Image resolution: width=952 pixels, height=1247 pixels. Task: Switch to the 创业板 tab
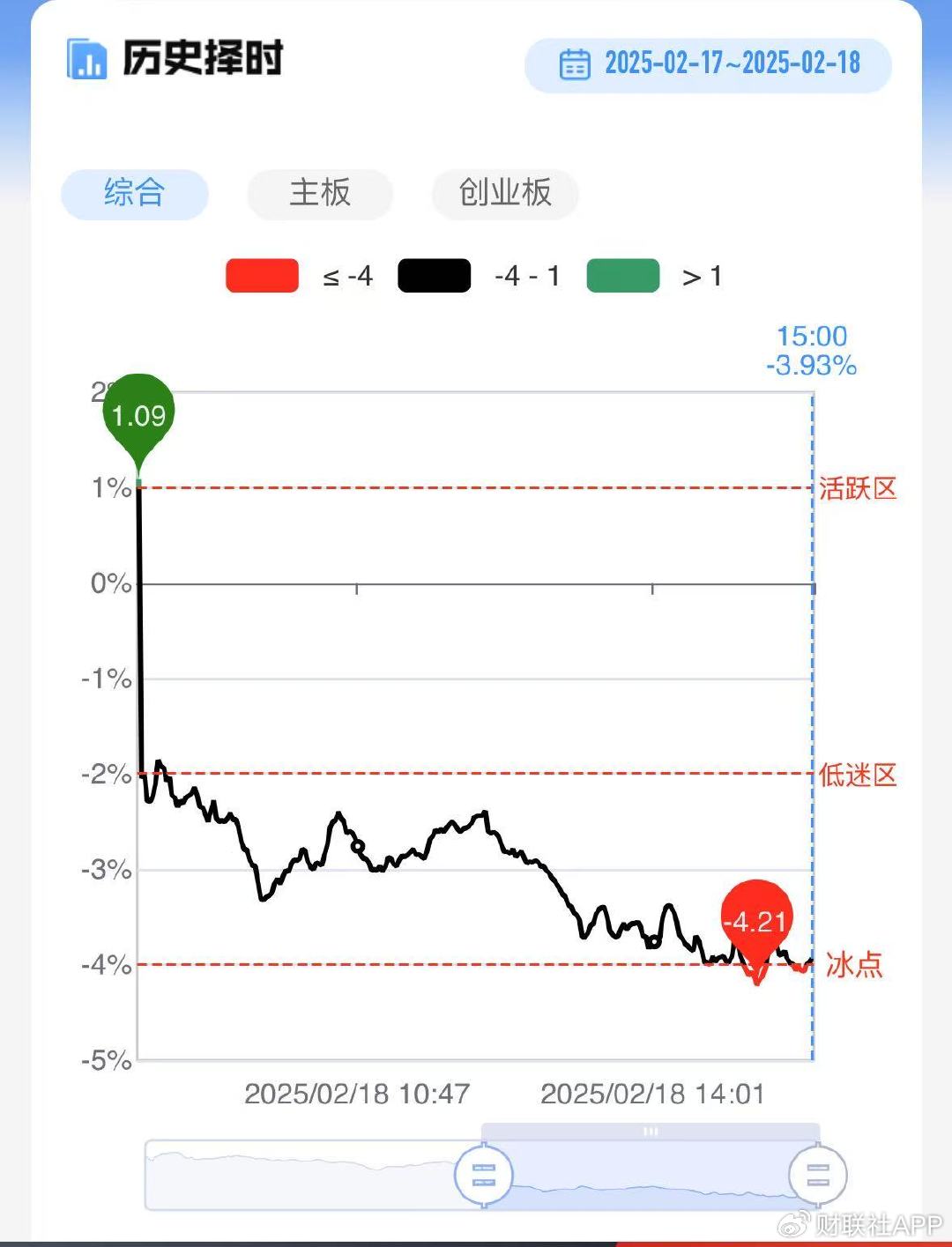pos(504,194)
